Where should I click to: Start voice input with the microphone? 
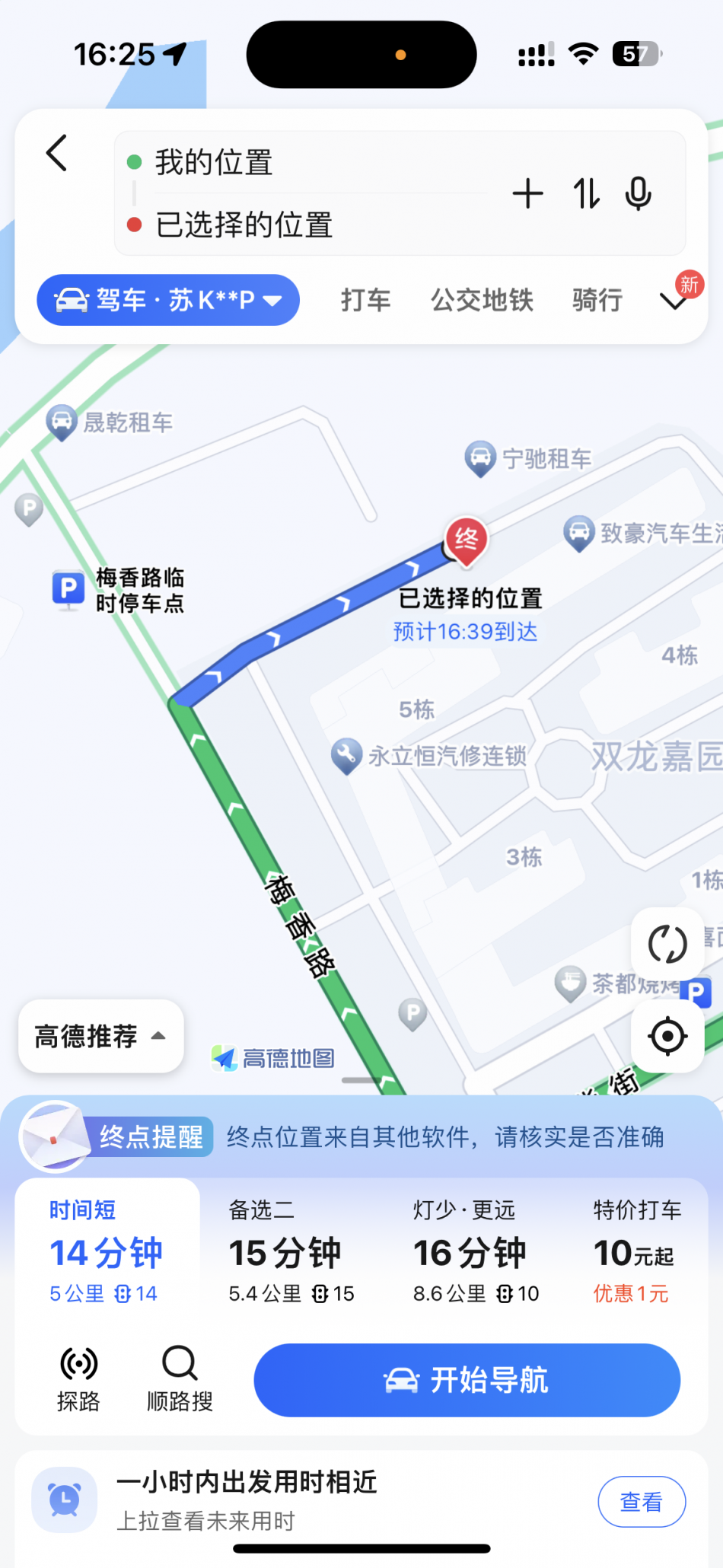(638, 193)
